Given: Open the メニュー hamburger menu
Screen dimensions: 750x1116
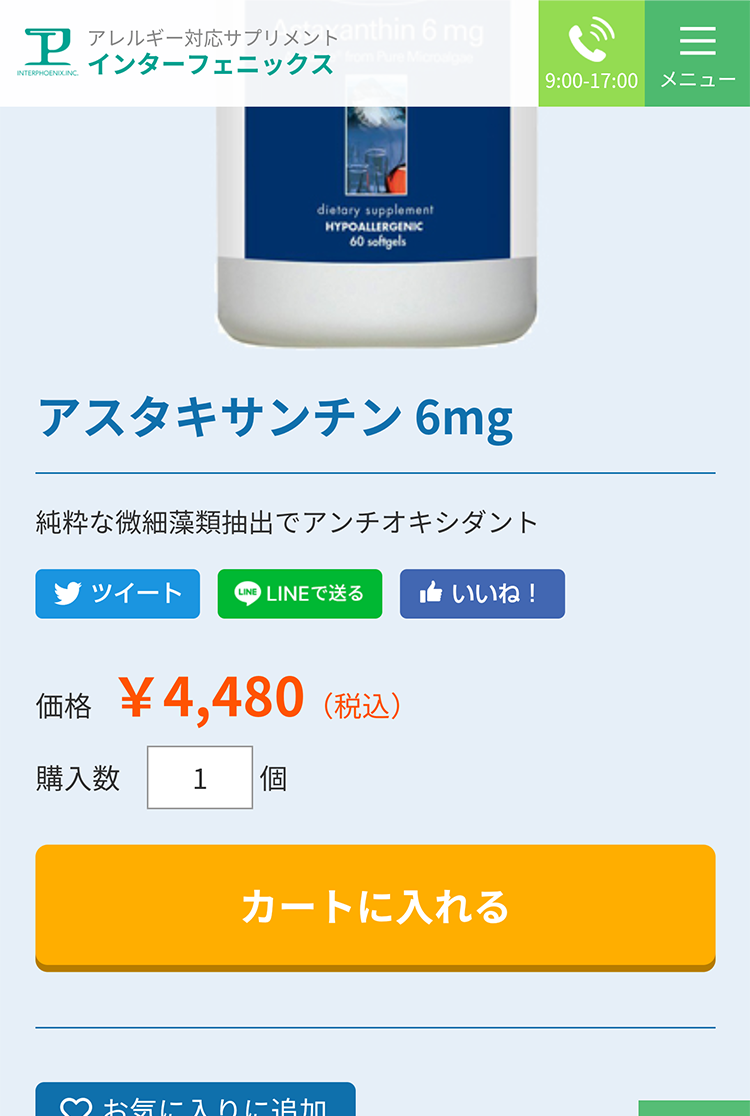Looking at the screenshot, I should click(697, 54).
